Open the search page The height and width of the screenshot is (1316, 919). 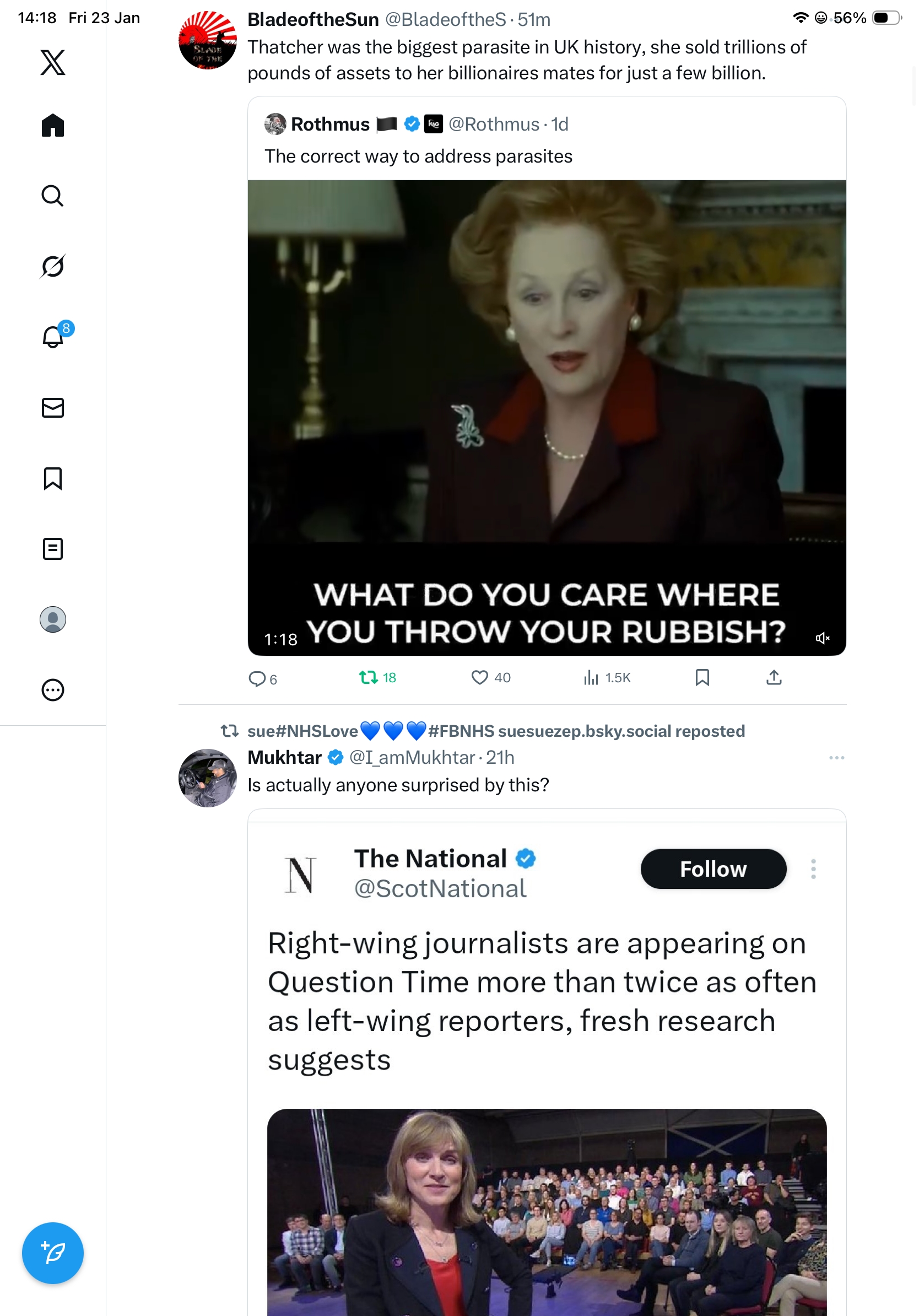click(53, 196)
